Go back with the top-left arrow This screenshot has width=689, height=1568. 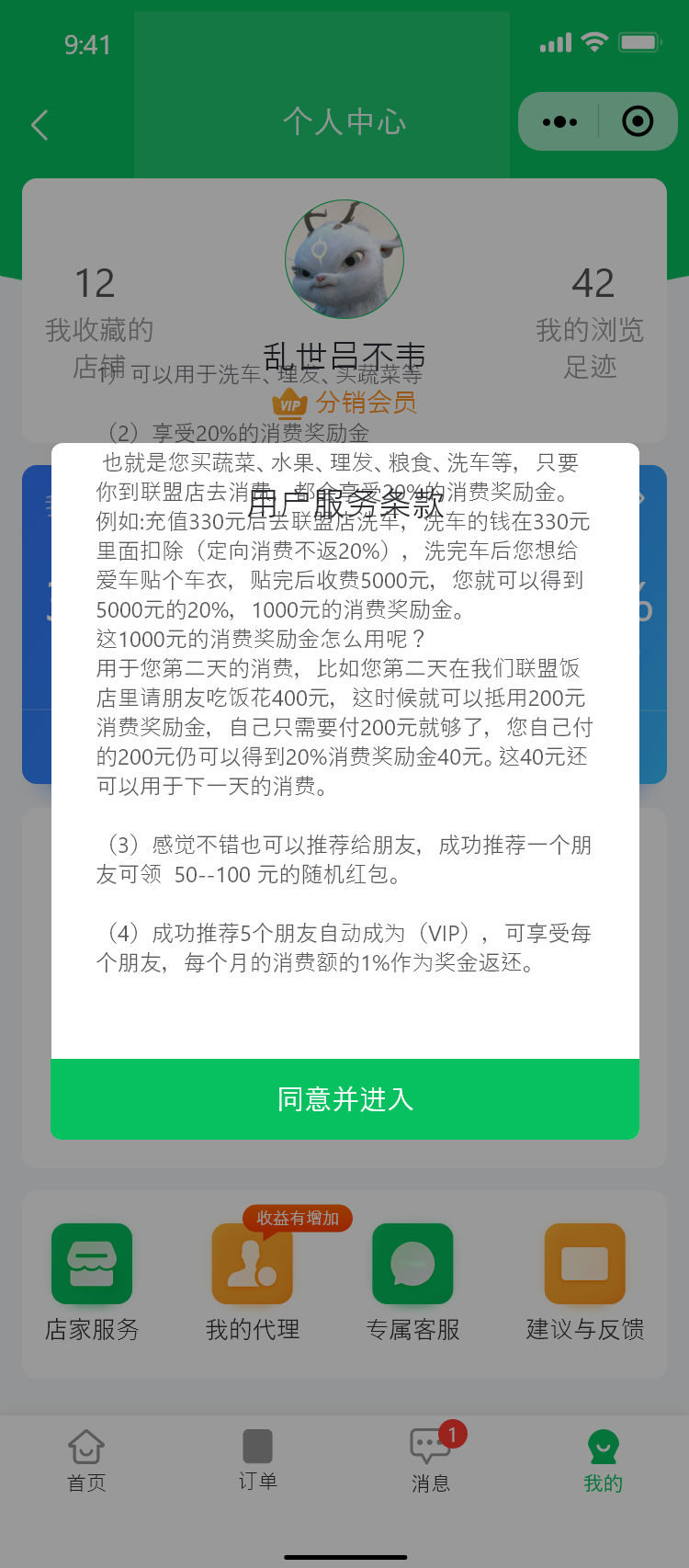tap(40, 124)
